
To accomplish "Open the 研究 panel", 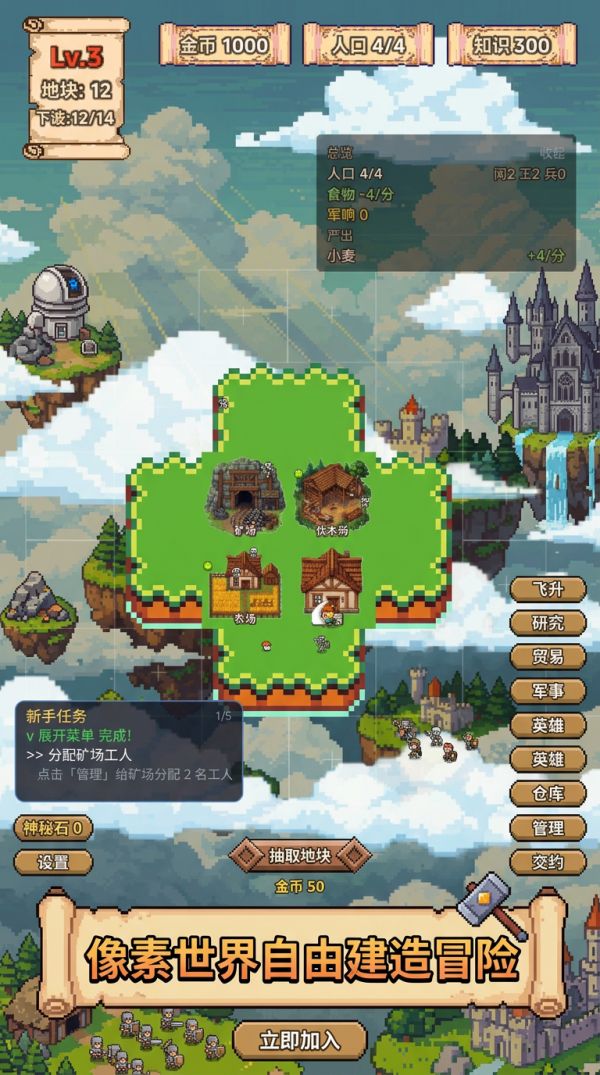I will (549, 622).
